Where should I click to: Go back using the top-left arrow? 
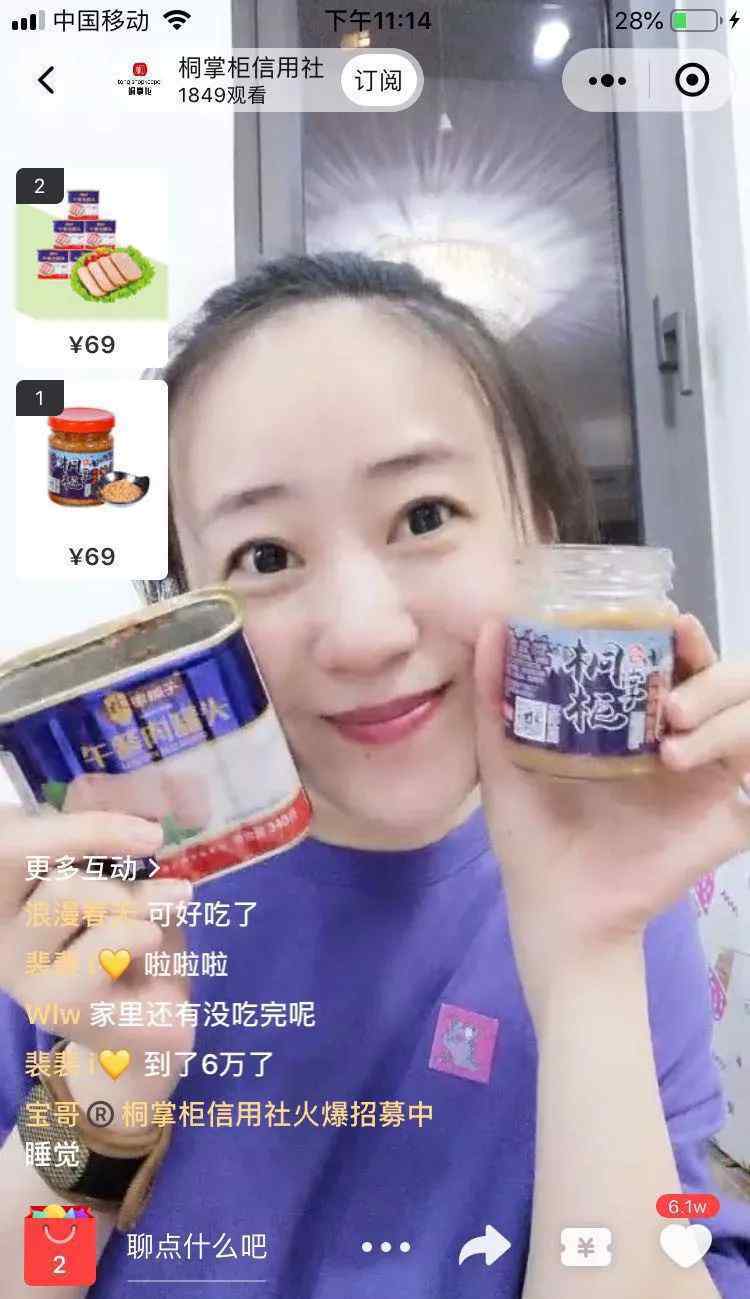(x=46, y=80)
